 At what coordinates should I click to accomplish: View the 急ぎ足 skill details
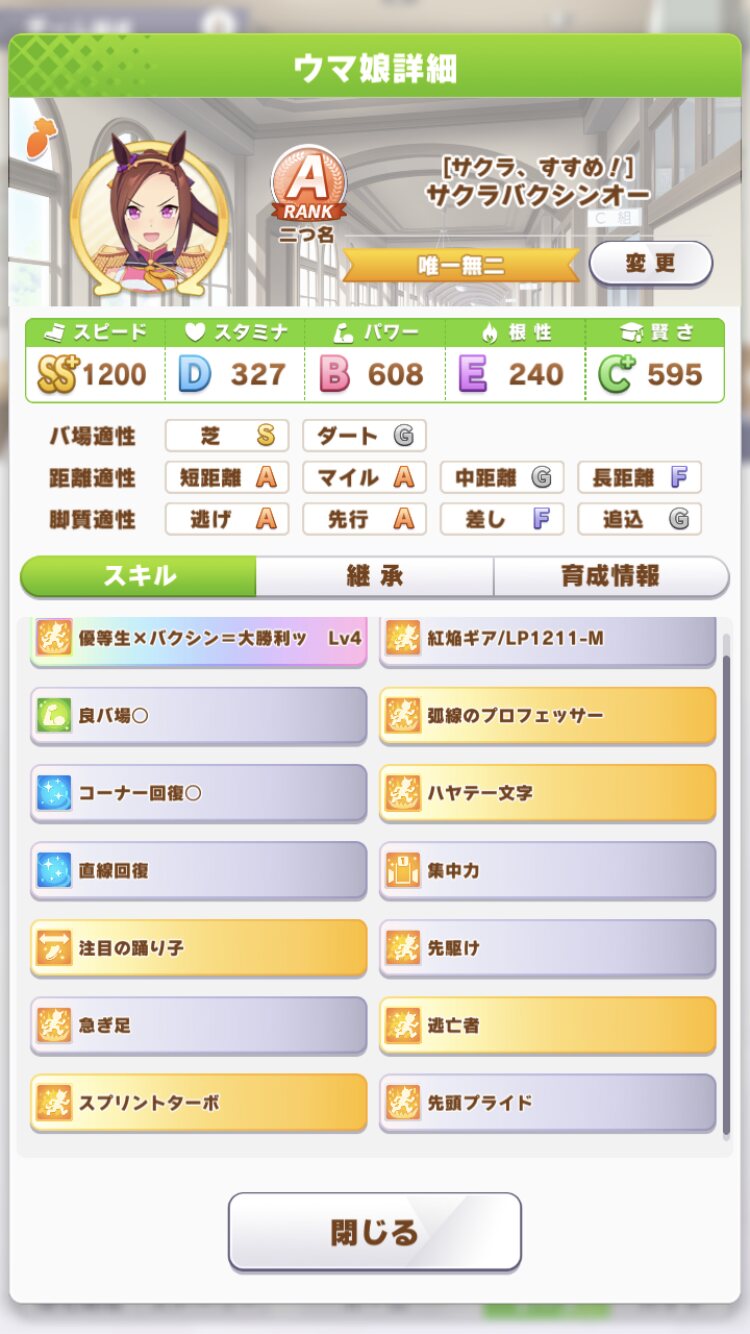pos(198,1025)
